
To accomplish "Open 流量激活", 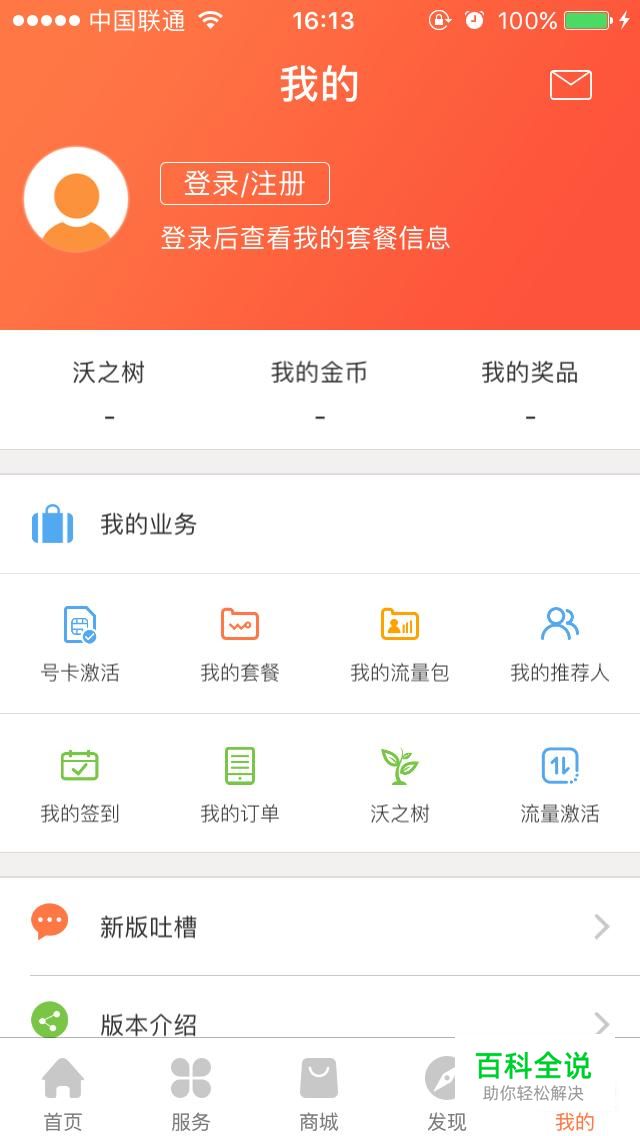I will 560,785.
